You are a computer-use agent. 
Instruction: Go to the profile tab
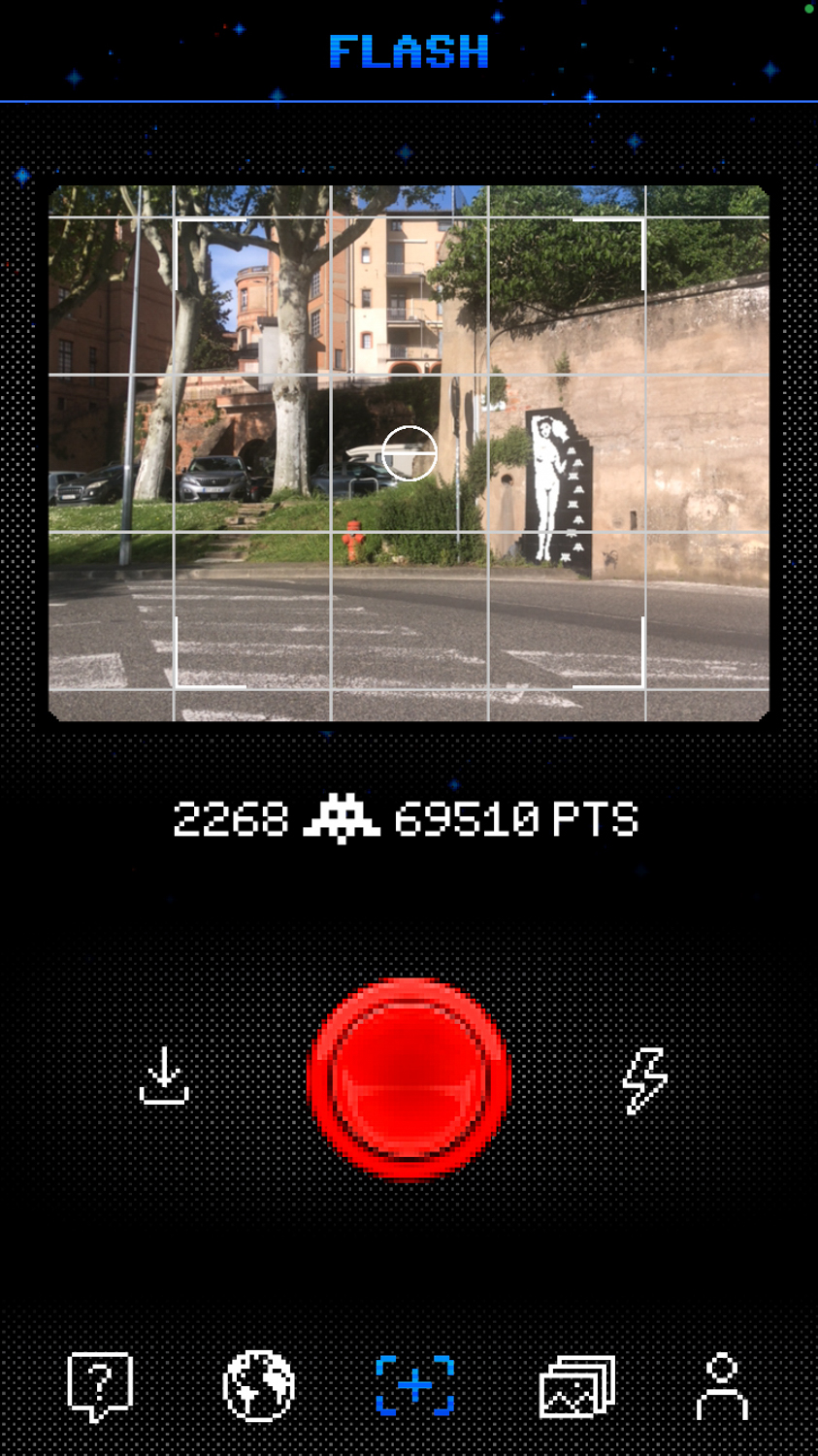(722, 1386)
